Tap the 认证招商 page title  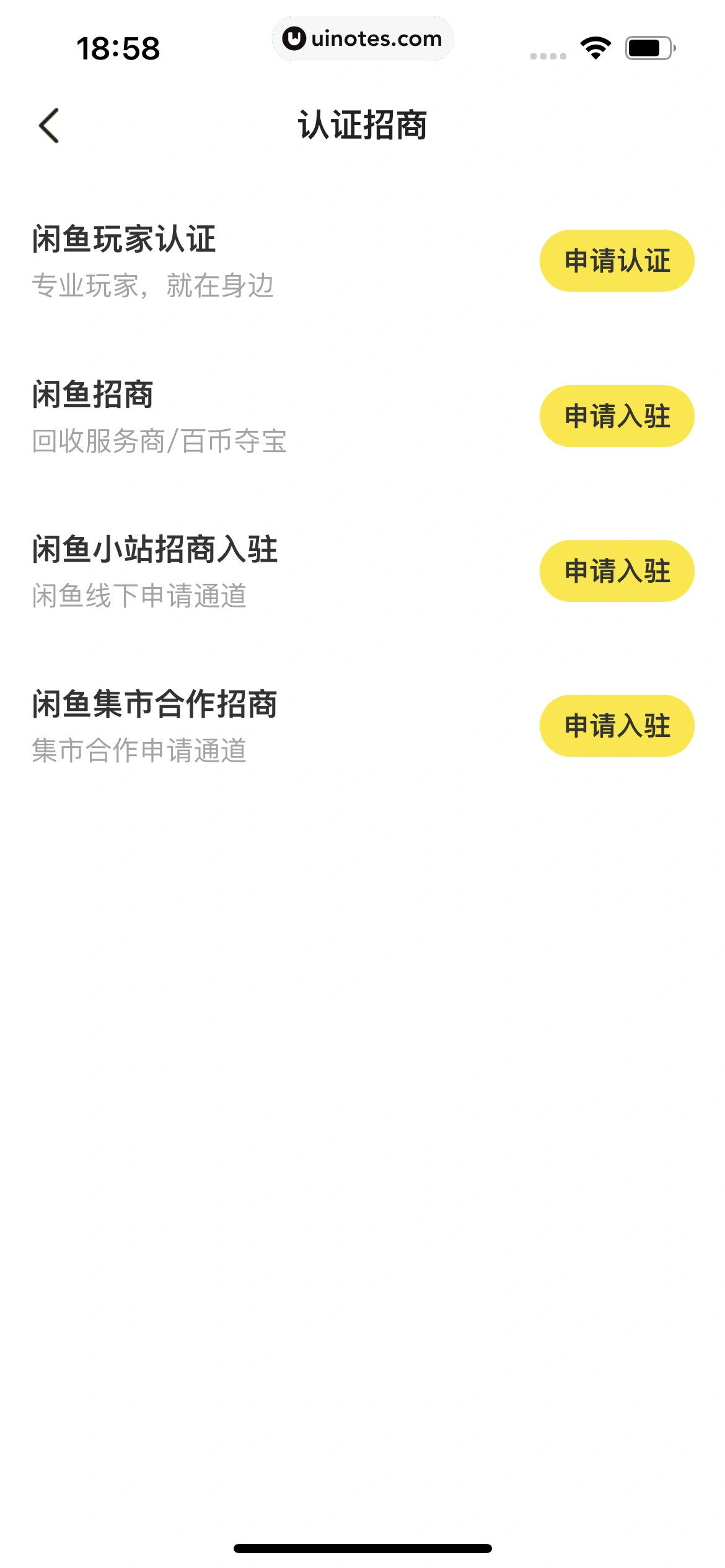pyautogui.click(x=362, y=124)
